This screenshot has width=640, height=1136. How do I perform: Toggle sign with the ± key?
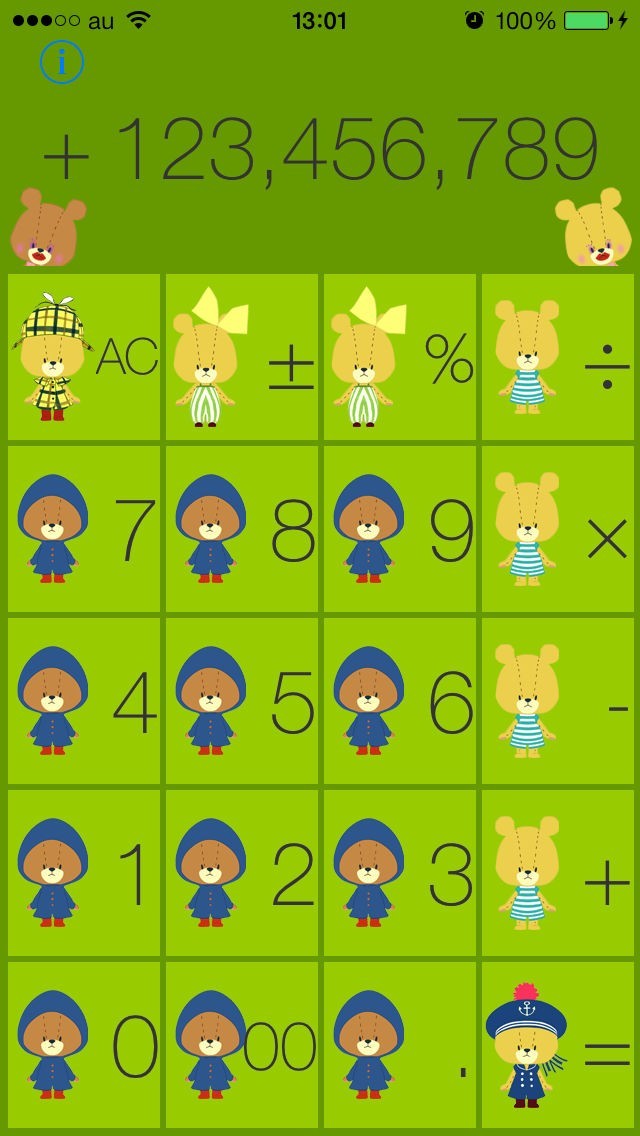[x=242, y=356]
